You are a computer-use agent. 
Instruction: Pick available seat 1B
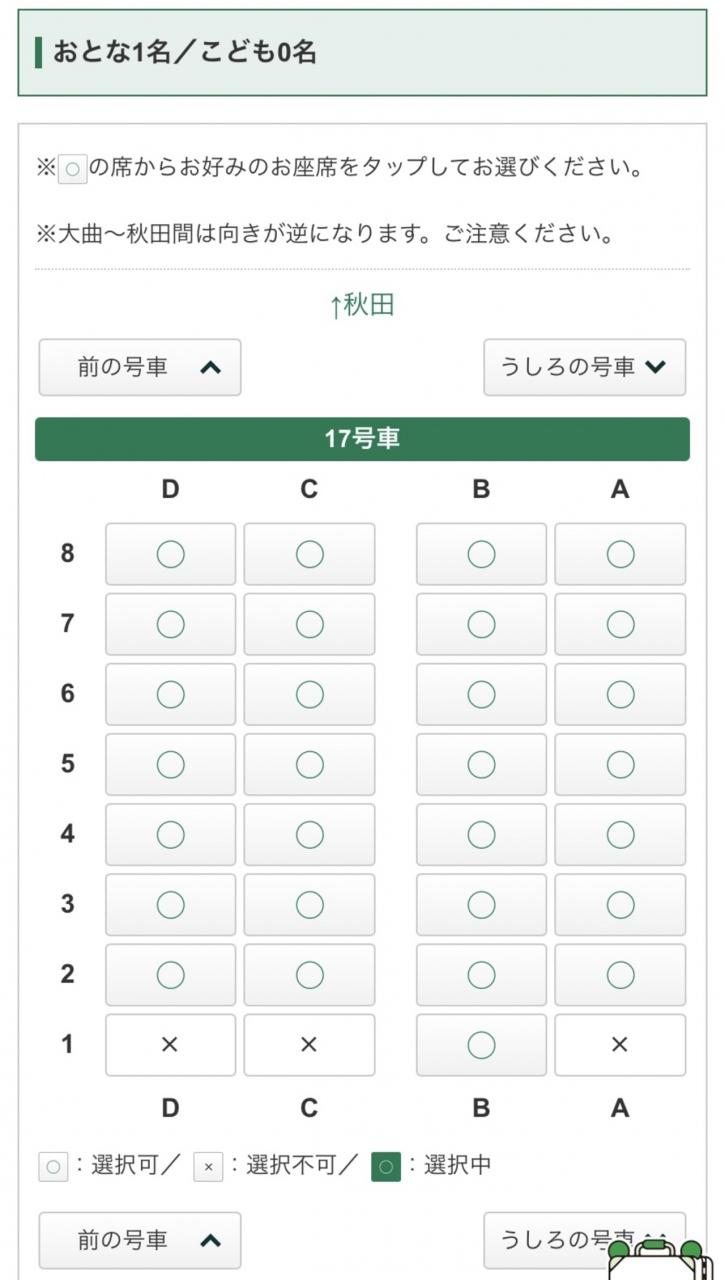click(481, 1045)
